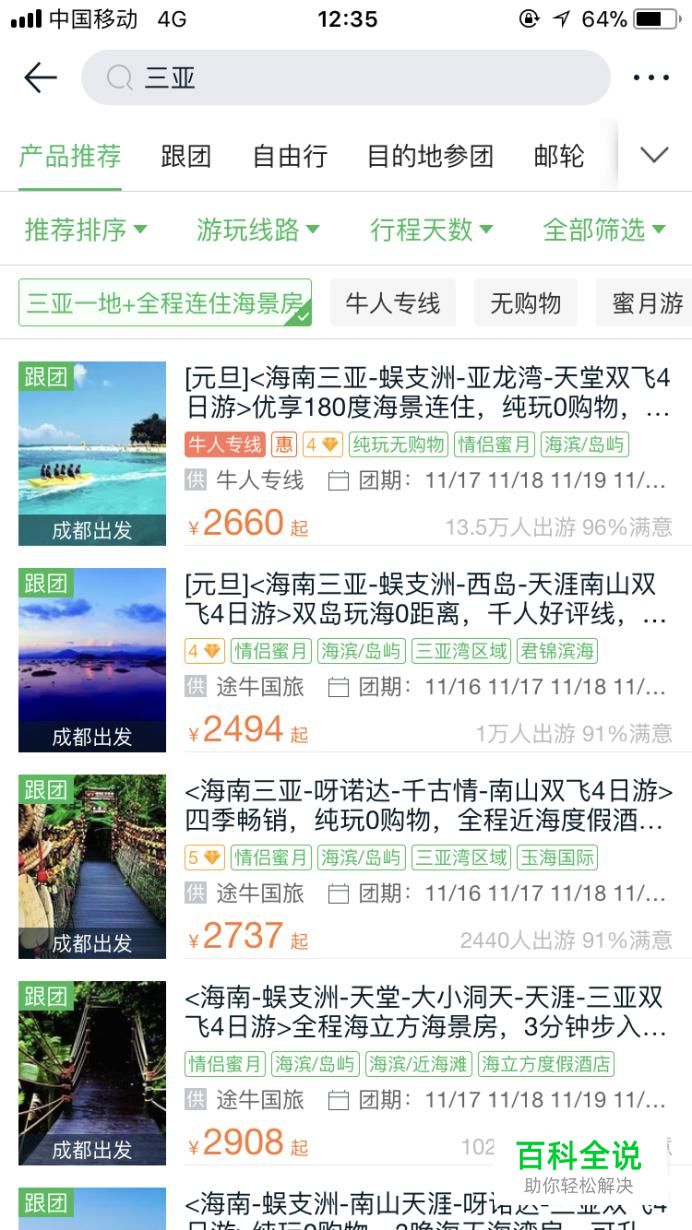Select the 目的地参团 tab
692x1230 pixels.
pos(430,156)
